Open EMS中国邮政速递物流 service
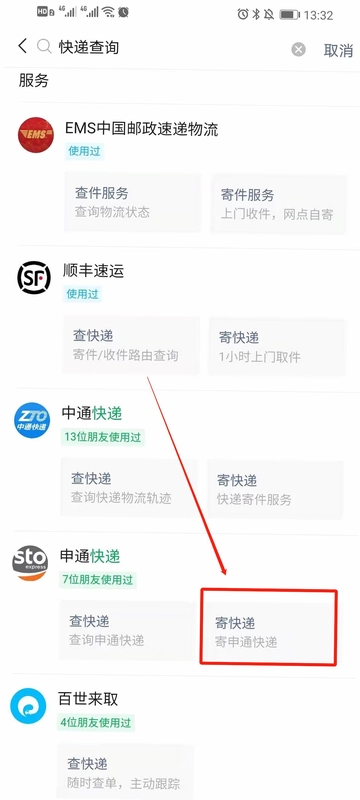 141,130
